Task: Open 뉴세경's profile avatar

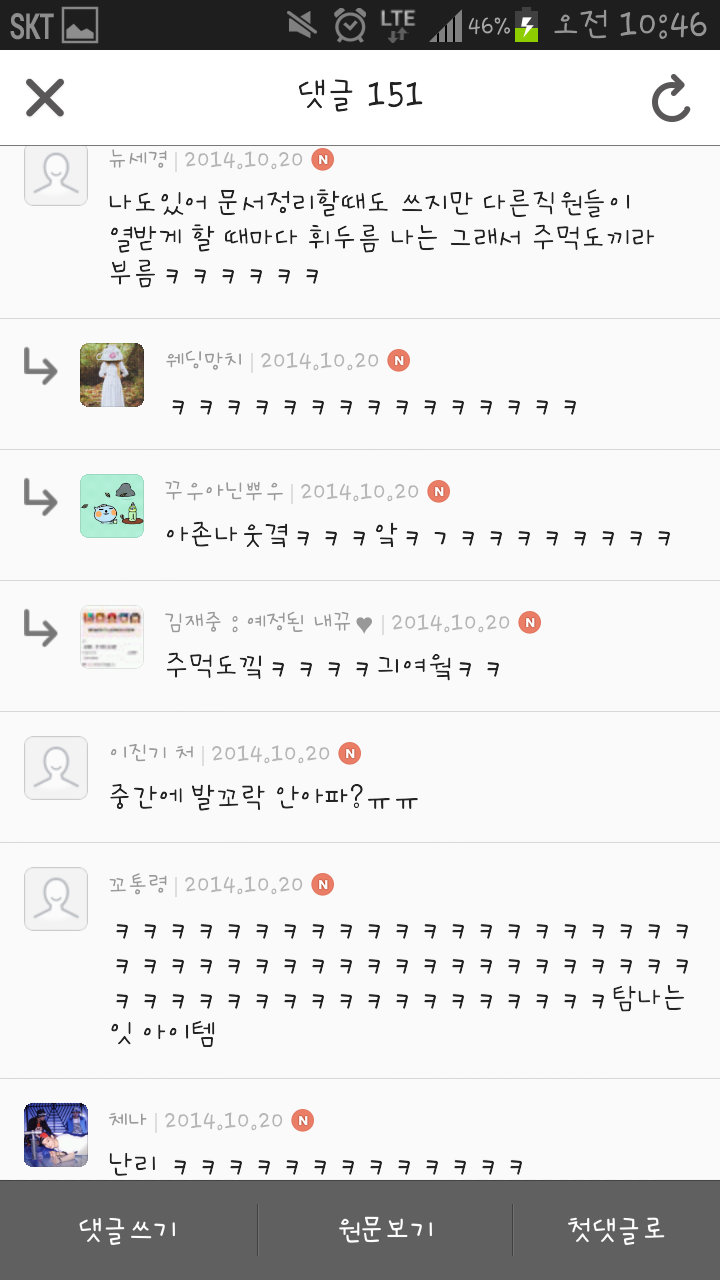Action: pyautogui.click(x=56, y=174)
